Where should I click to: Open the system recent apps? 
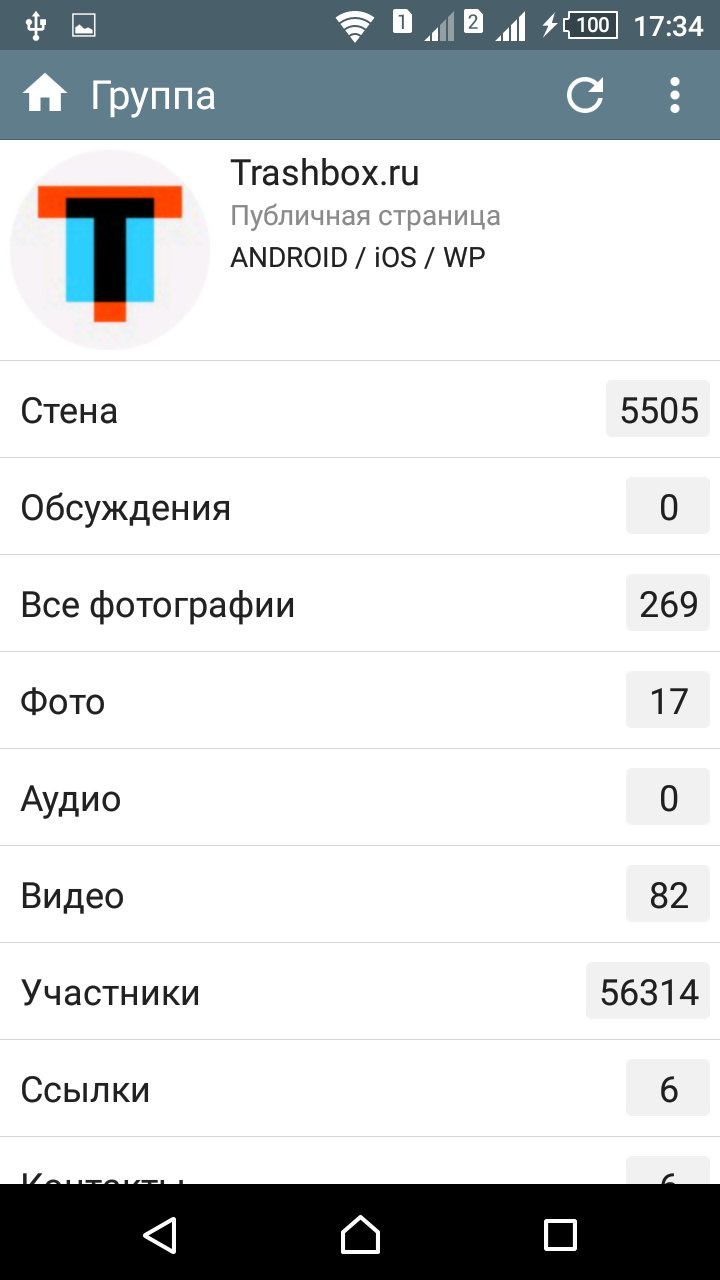click(x=560, y=1234)
